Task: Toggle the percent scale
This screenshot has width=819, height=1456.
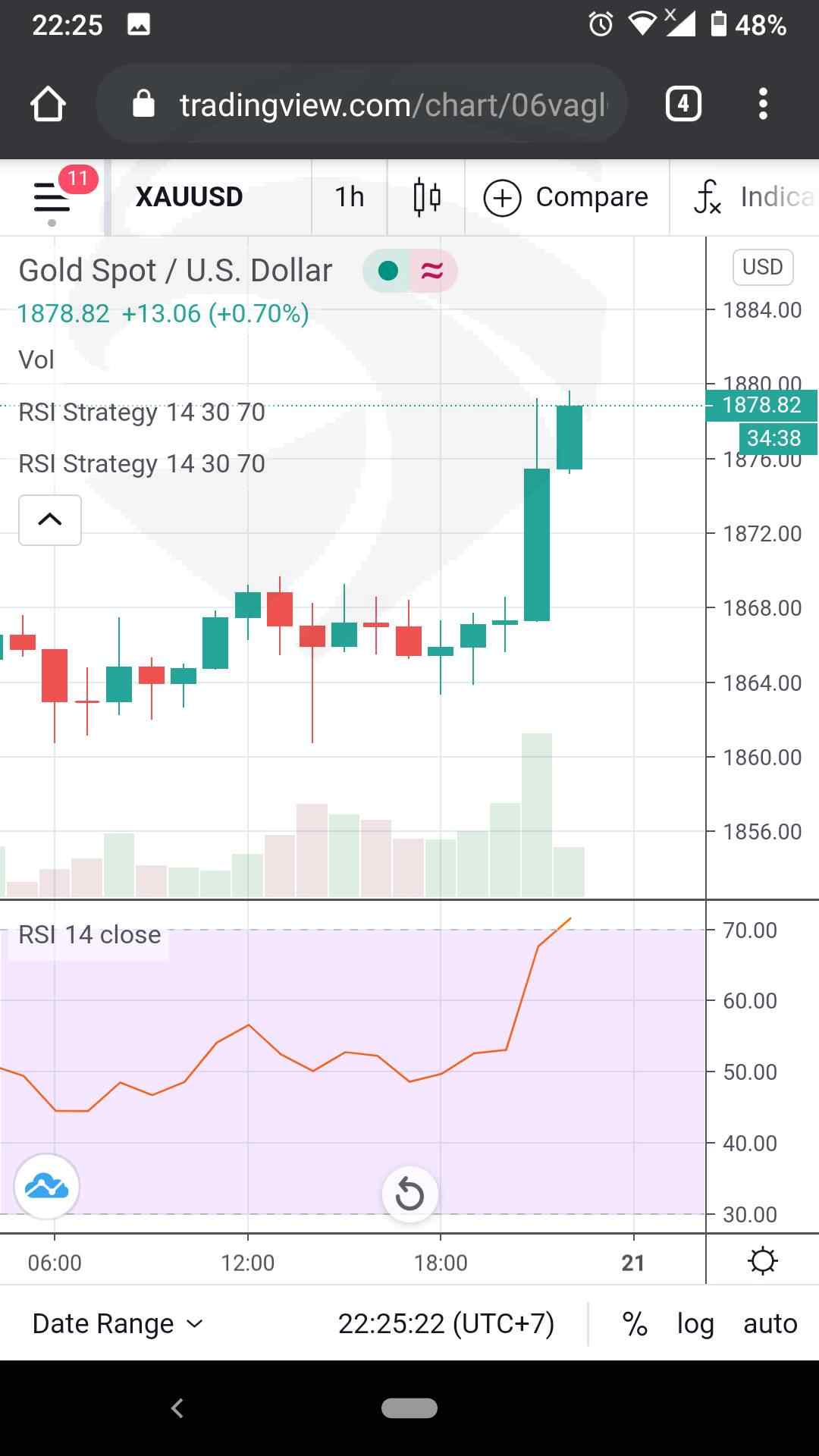Action: [x=634, y=1324]
